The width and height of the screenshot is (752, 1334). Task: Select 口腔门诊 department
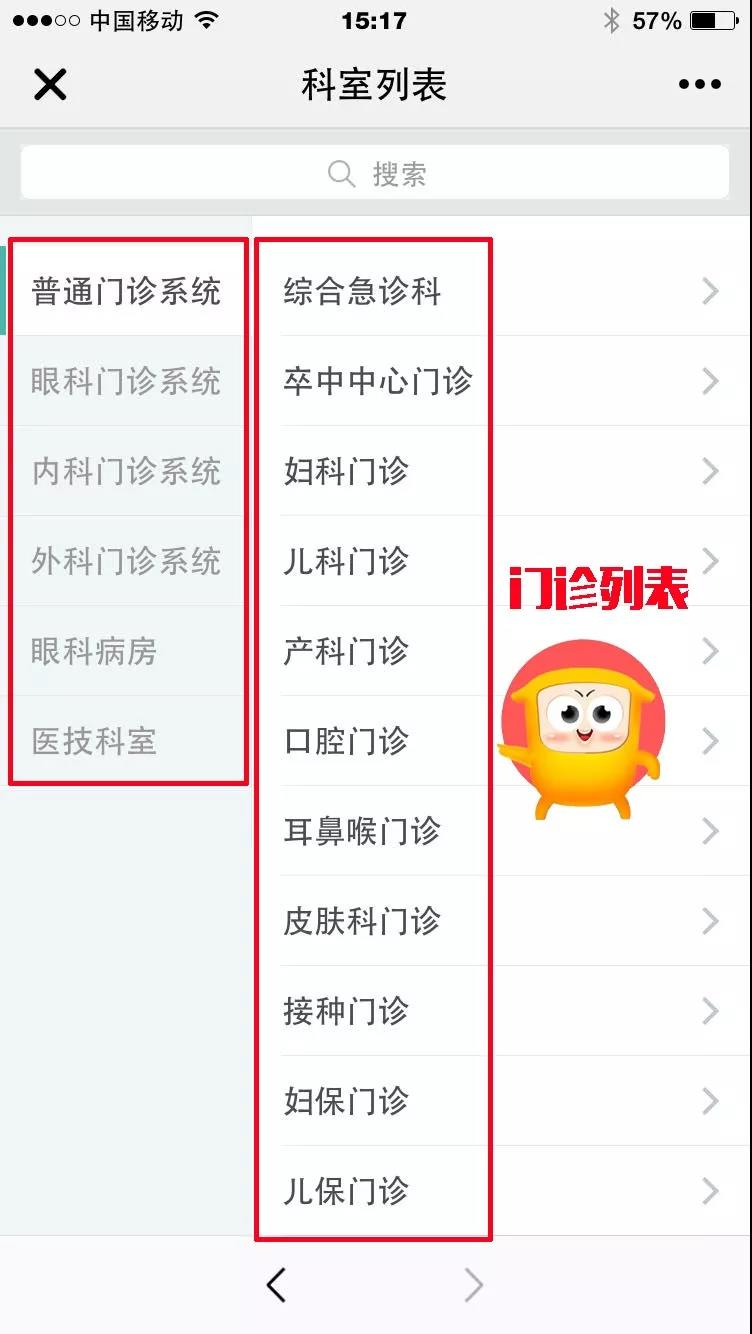coord(346,742)
